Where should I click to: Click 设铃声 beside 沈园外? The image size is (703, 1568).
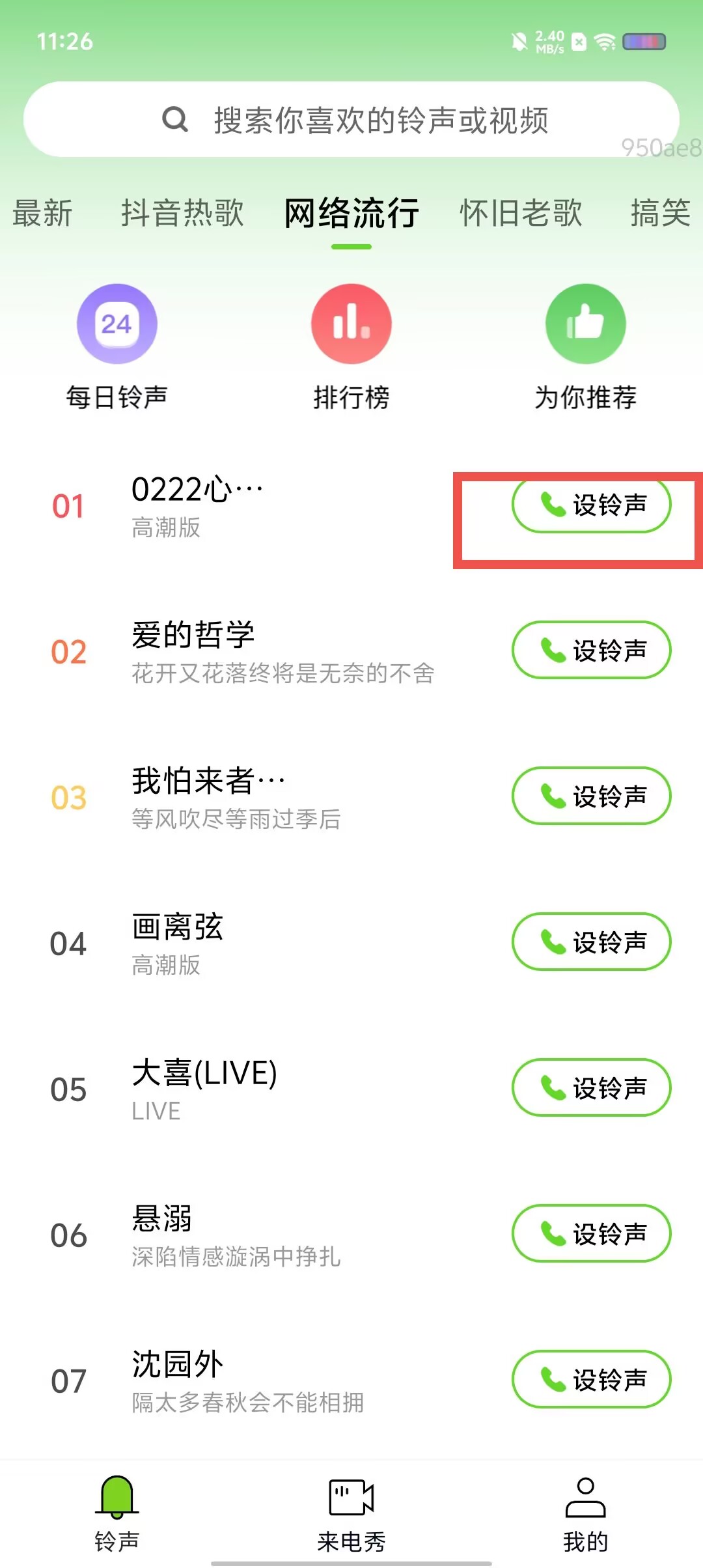point(590,1379)
